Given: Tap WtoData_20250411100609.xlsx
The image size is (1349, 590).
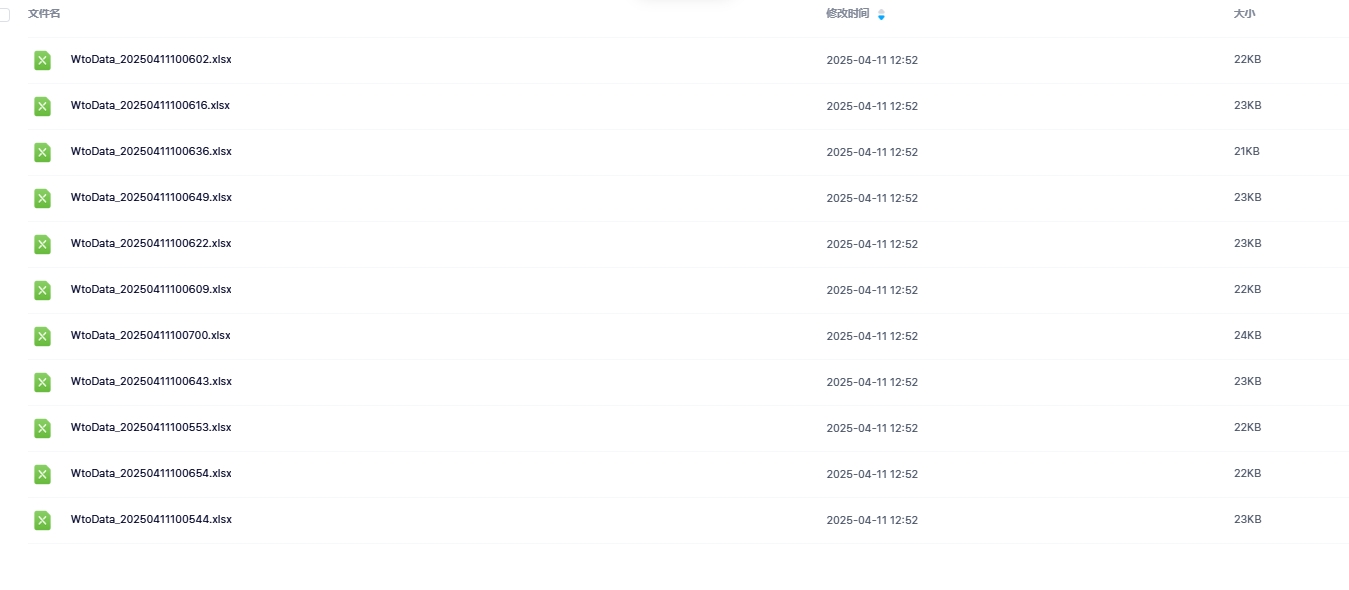Looking at the screenshot, I should [x=151, y=289].
